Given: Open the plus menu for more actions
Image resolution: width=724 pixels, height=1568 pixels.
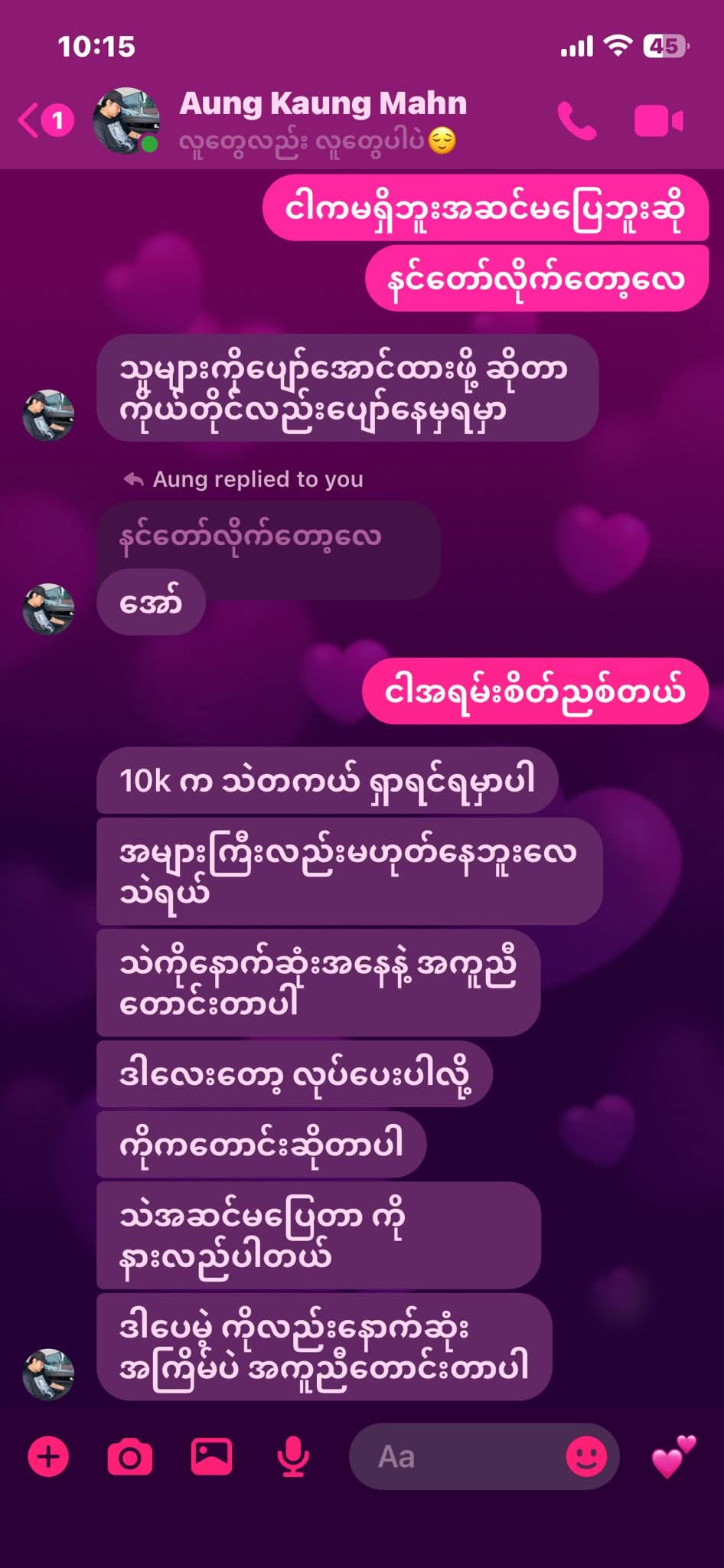Looking at the screenshot, I should coord(48,1456).
